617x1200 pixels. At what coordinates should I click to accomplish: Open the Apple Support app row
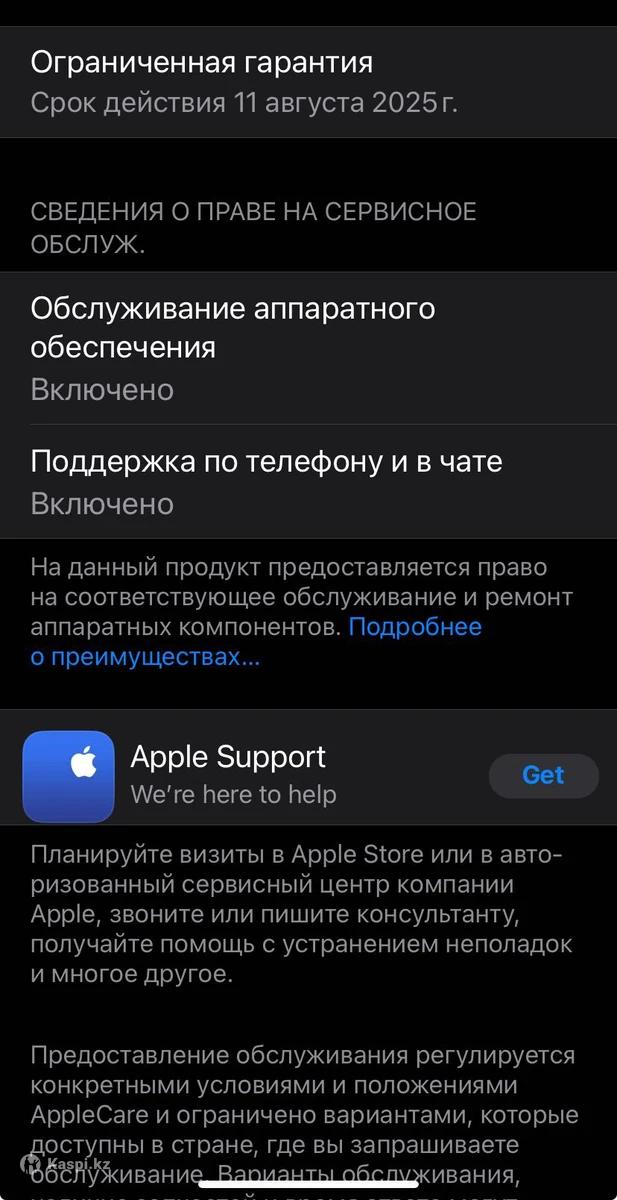pos(308,767)
